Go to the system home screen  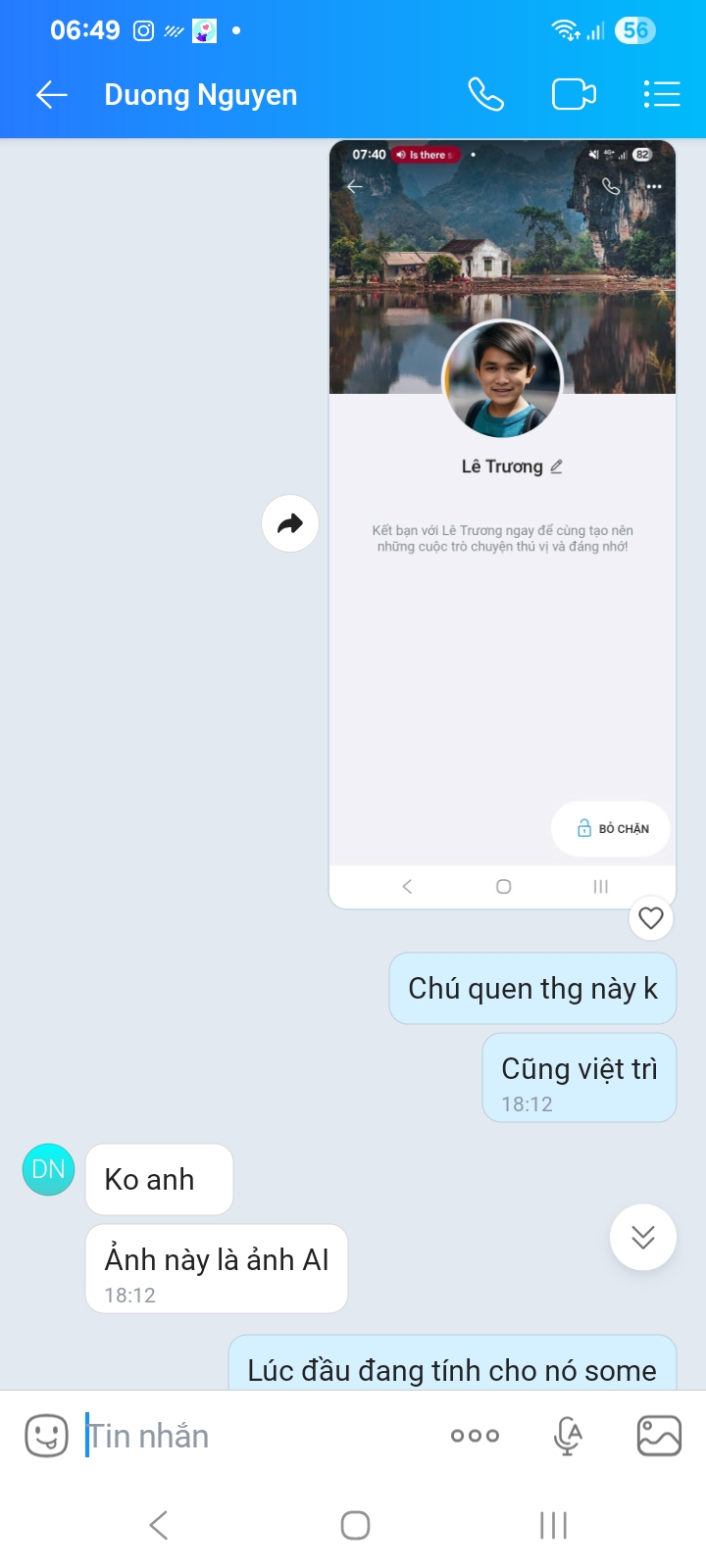(x=355, y=1525)
